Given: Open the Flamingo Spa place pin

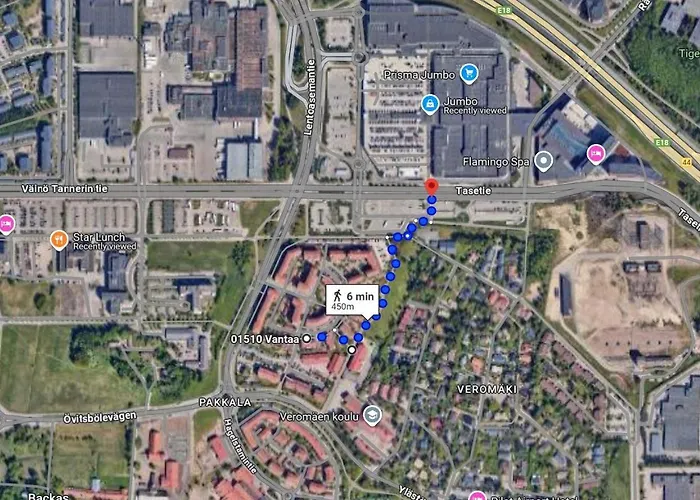Looking at the screenshot, I should [x=543, y=159].
